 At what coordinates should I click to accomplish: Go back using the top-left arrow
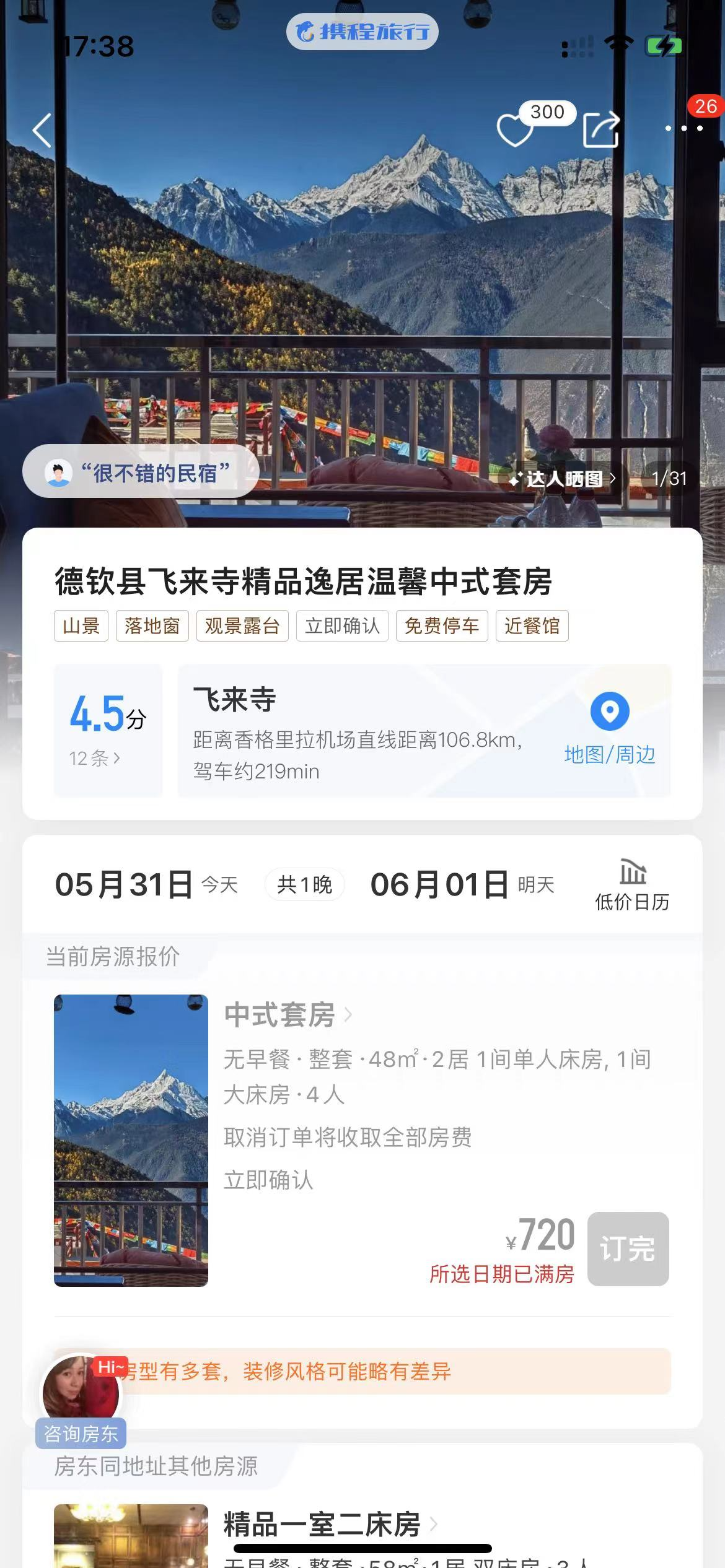tap(42, 131)
